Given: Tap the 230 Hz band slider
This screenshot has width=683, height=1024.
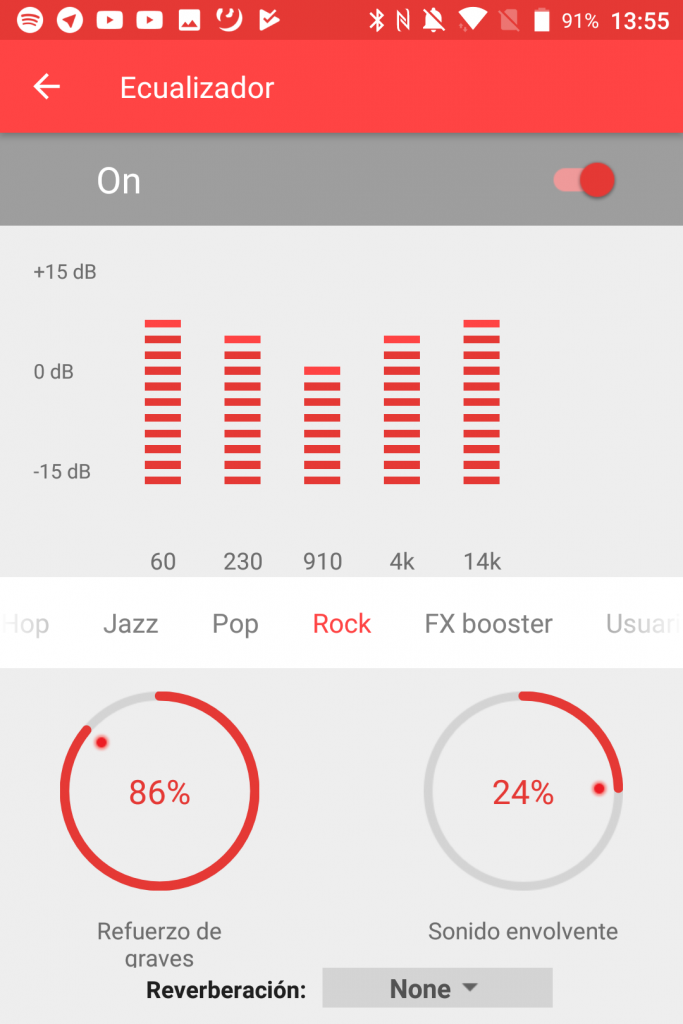Looking at the screenshot, I should click(242, 410).
